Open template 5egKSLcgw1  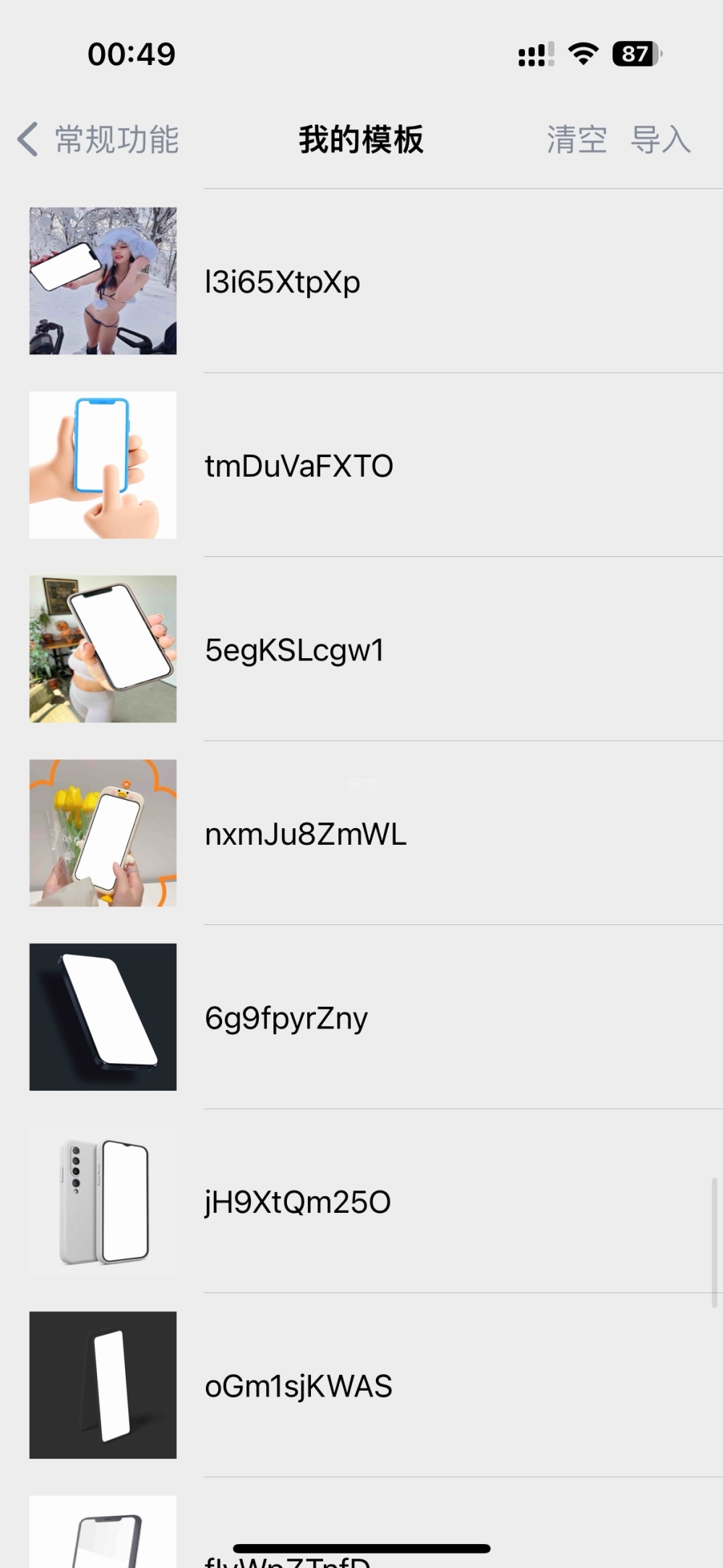[294, 649]
